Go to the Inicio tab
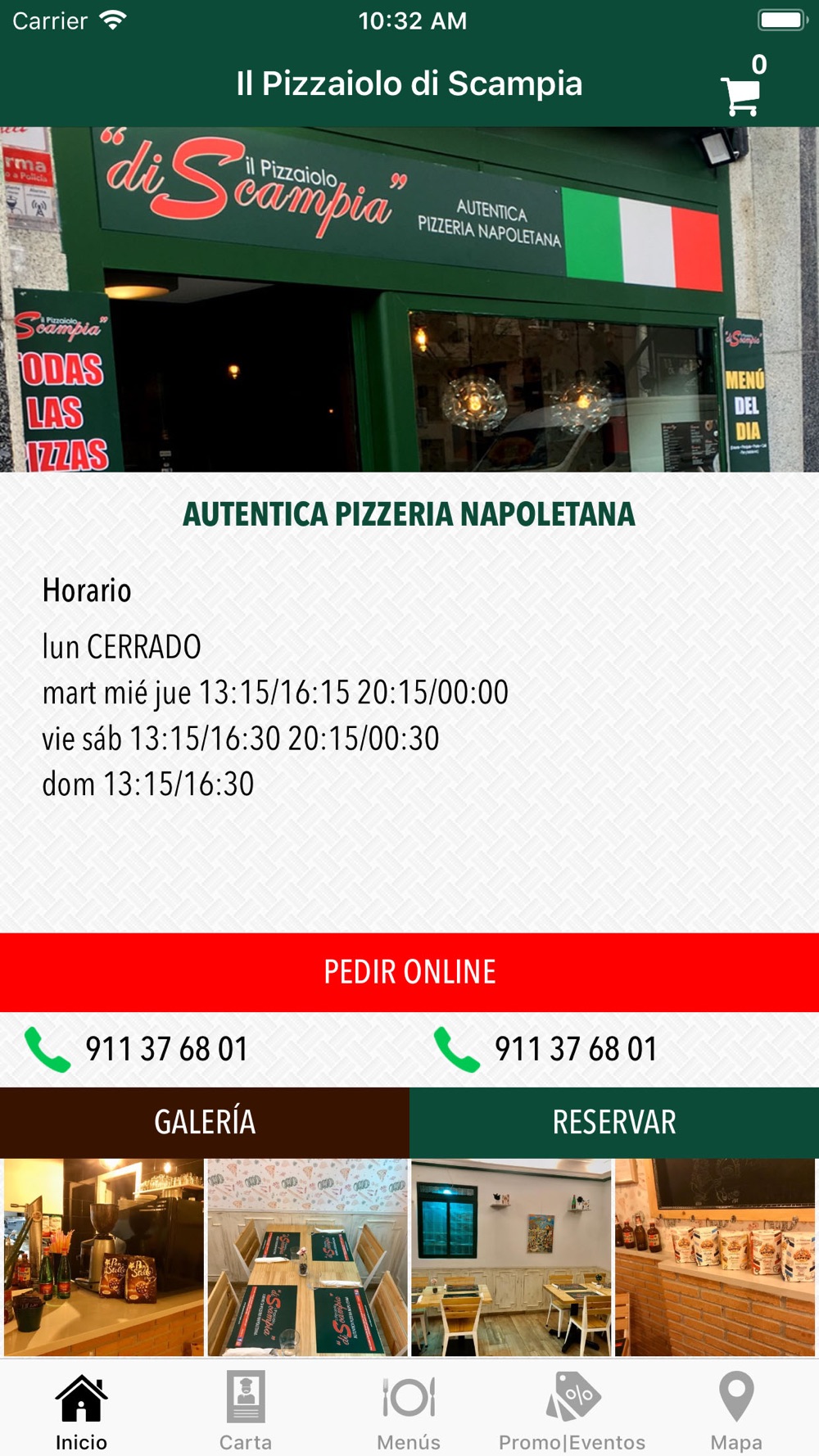Image resolution: width=819 pixels, height=1456 pixels. tap(82, 1410)
